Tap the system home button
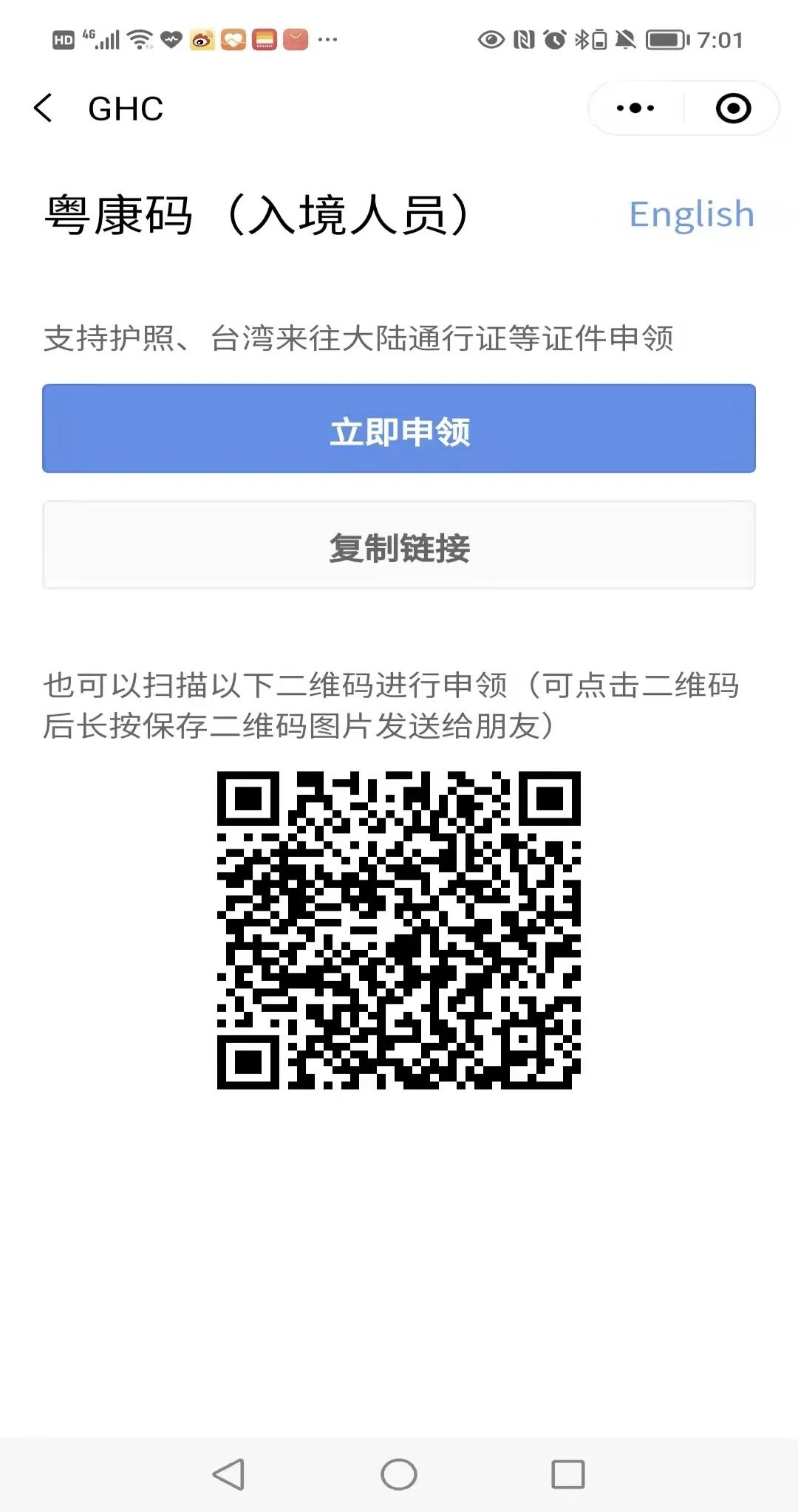Viewport: 798px width, 1512px height. 399,1474
